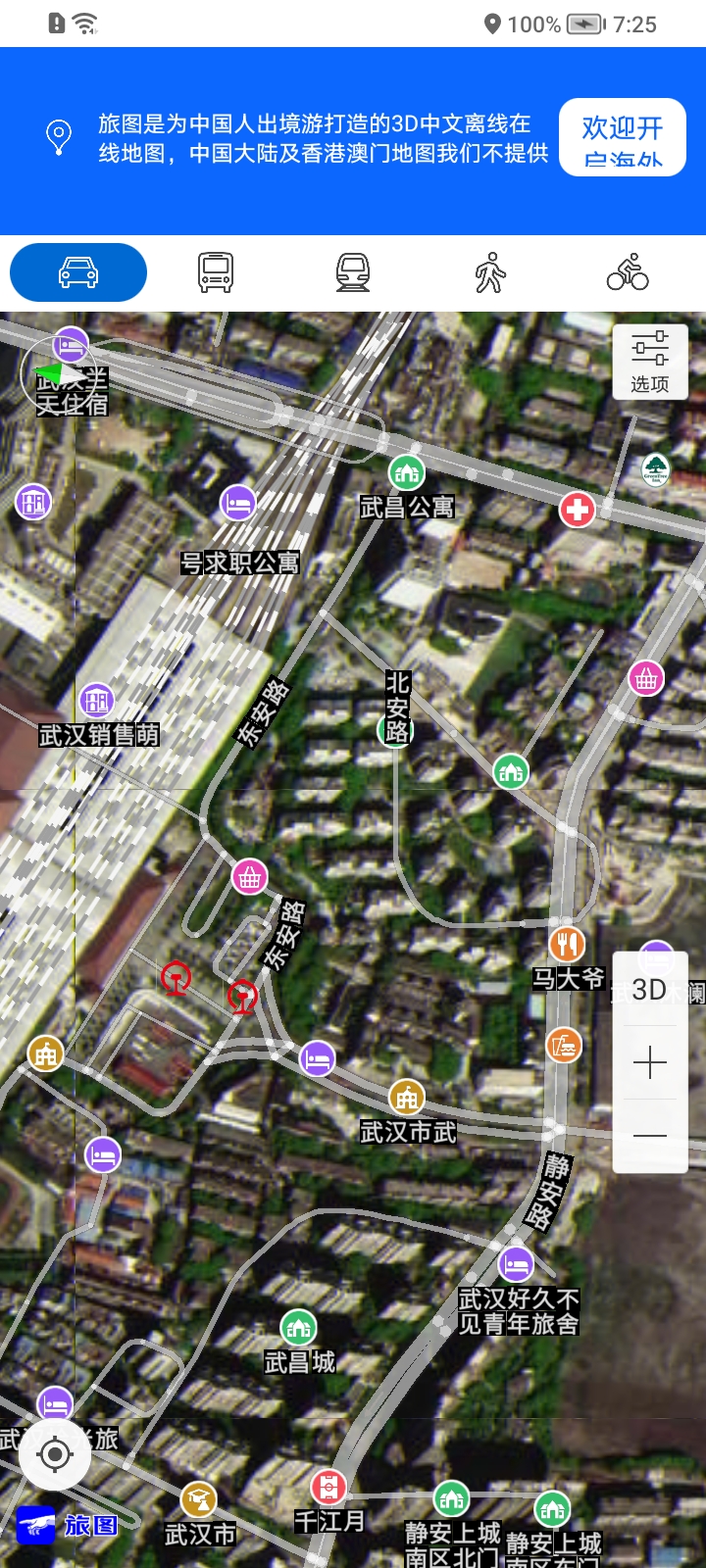
Task: Center the map on my location
Action: pos(55,1454)
